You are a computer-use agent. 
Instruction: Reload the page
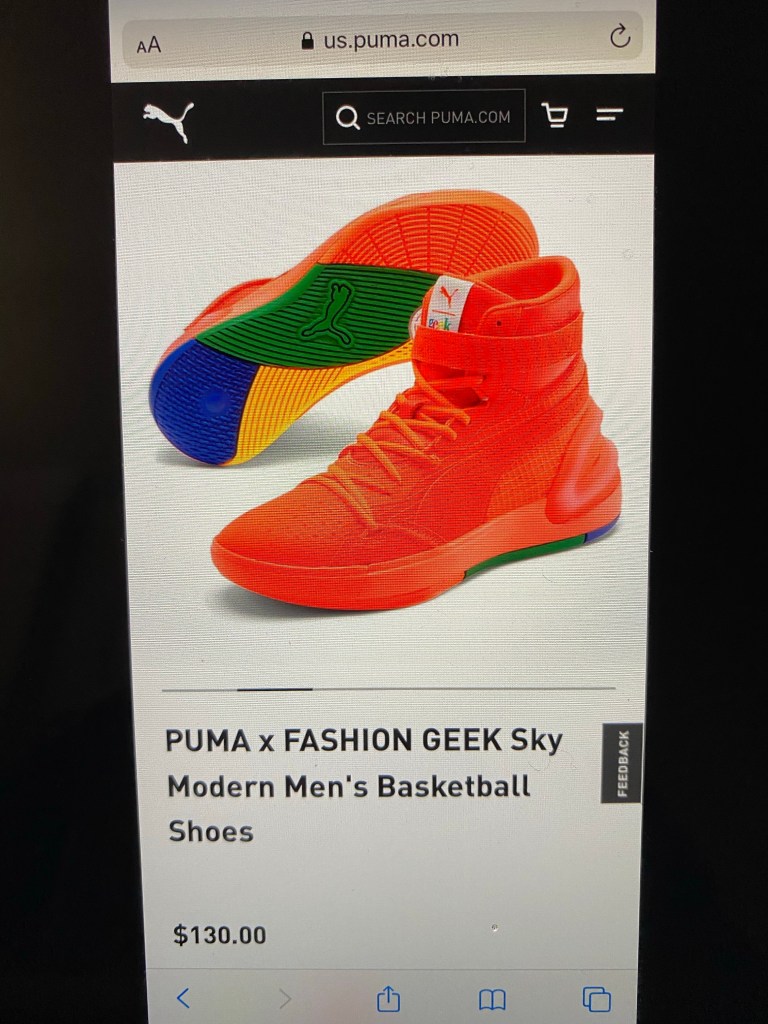click(x=620, y=38)
